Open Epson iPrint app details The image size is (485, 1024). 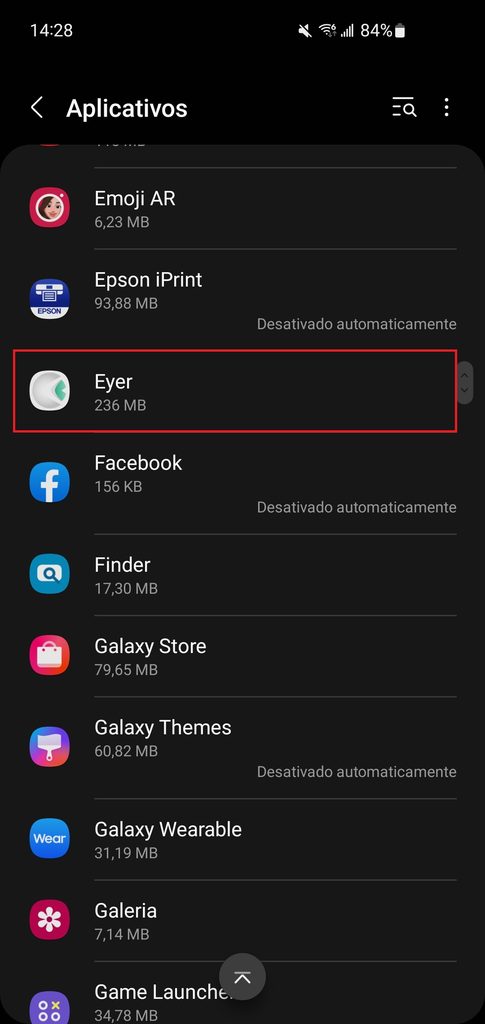pyautogui.click(x=242, y=299)
